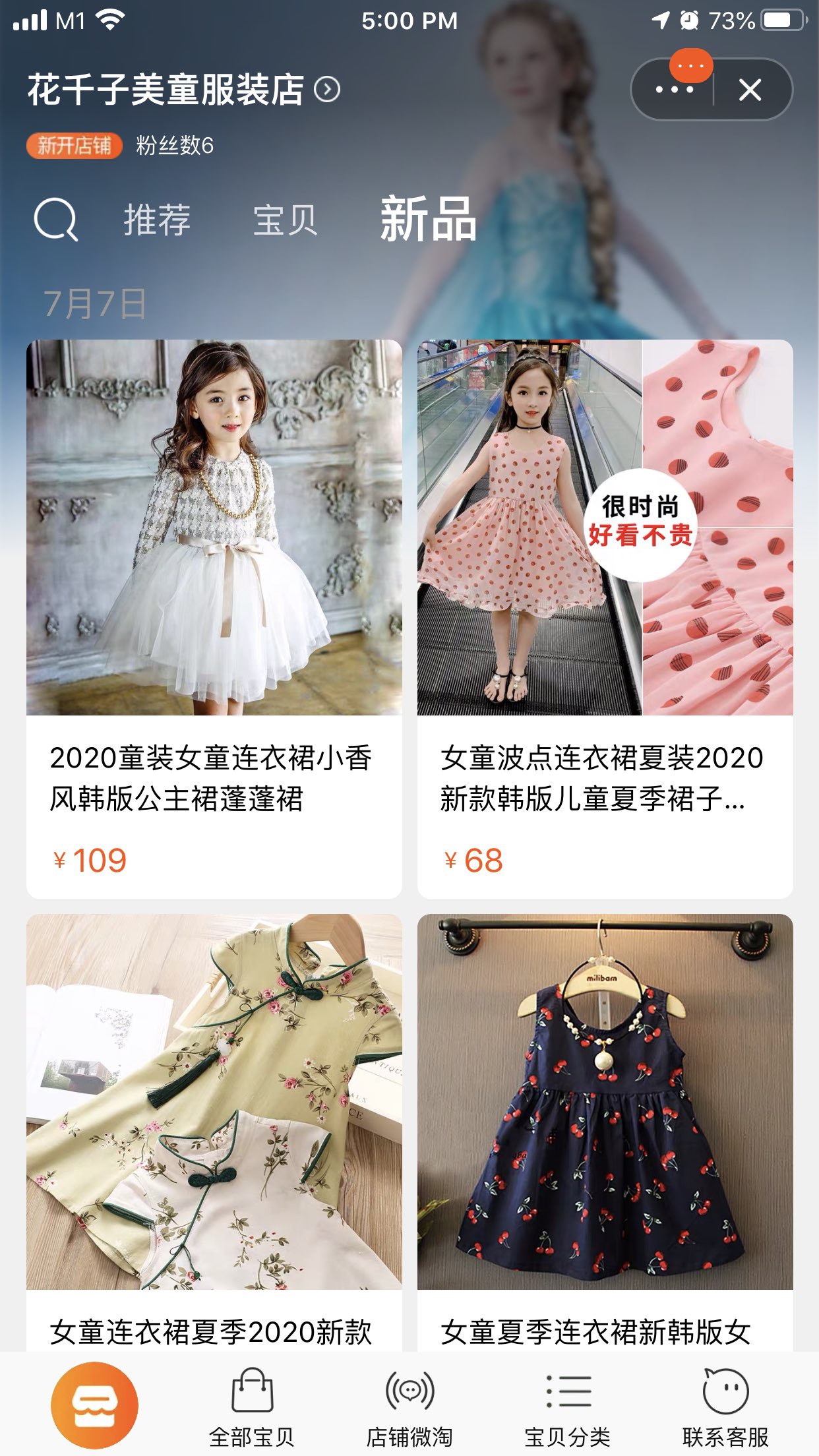Screen dimensions: 819x1456
Task: Switch to the 推荐 tab
Action: 157,220
